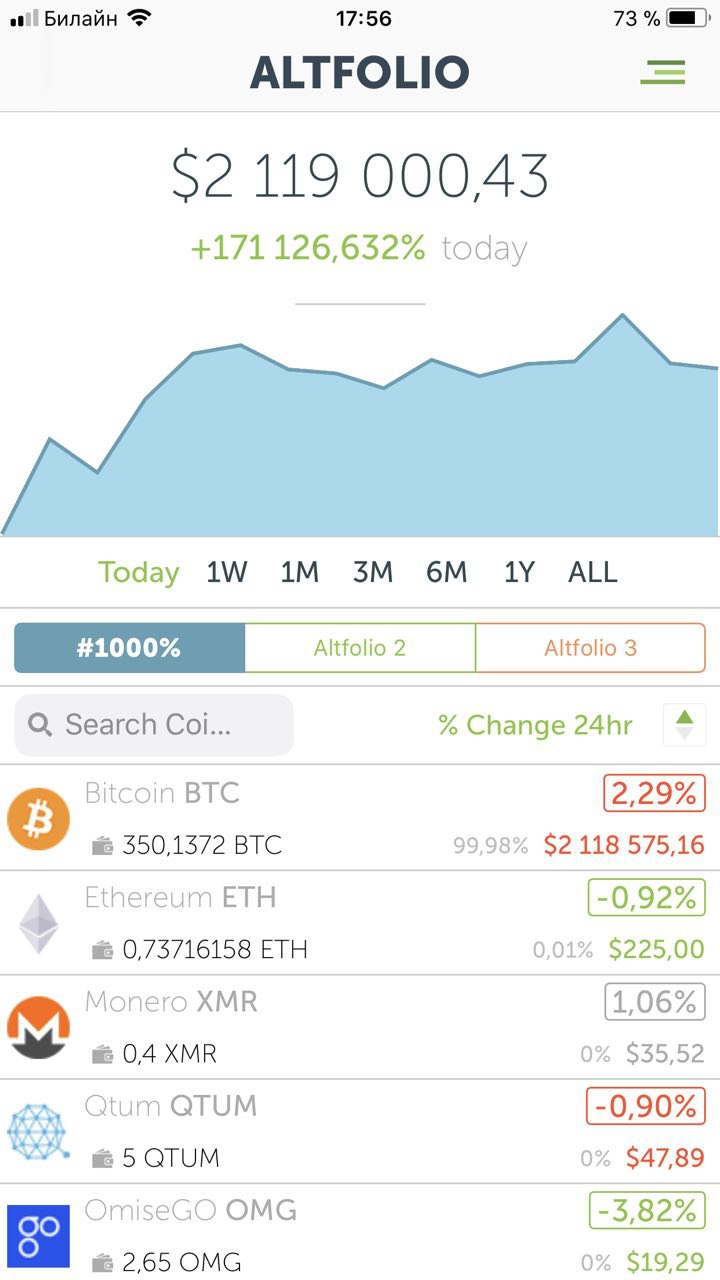Open the Monero XMR holding
Viewport: 720px width, 1280px height.
coord(360,1027)
